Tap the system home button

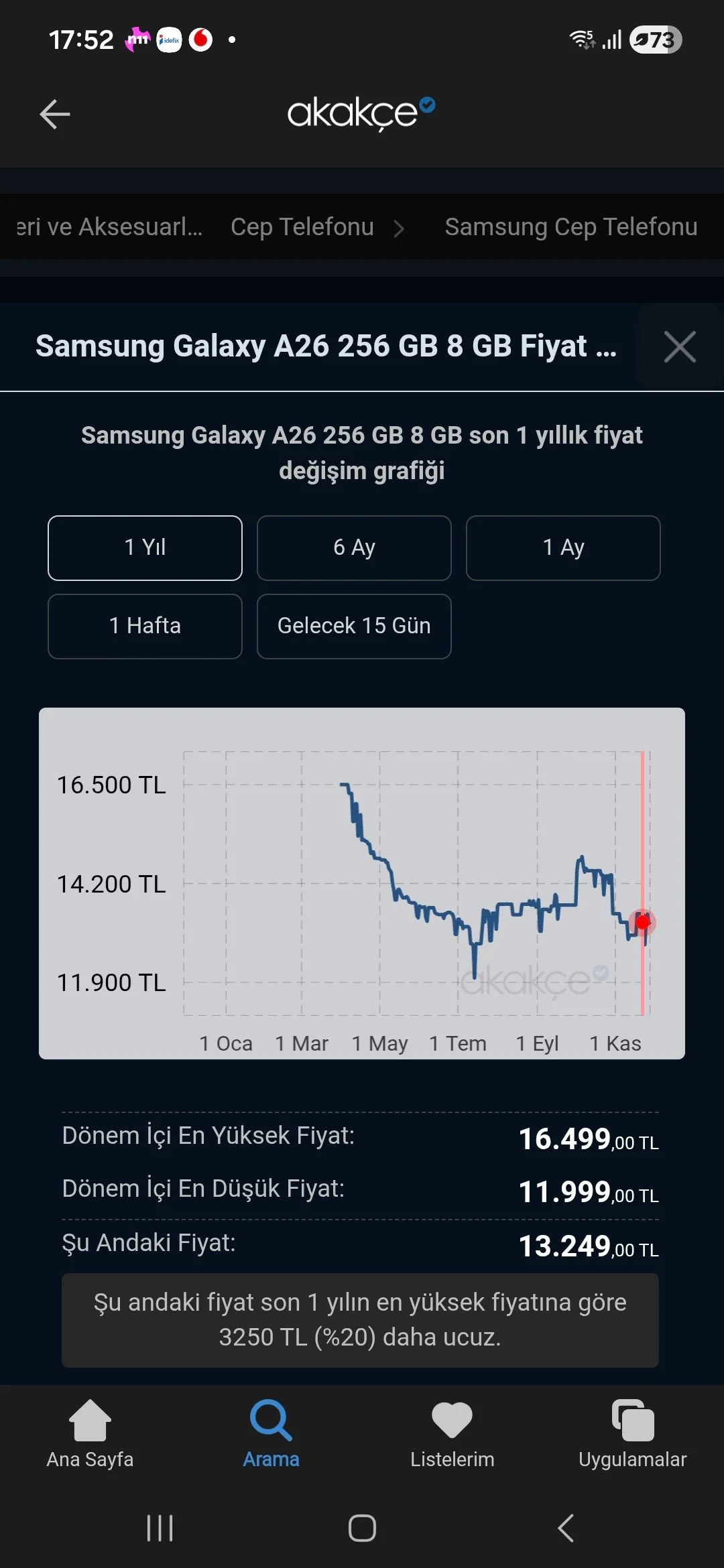[x=362, y=1528]
